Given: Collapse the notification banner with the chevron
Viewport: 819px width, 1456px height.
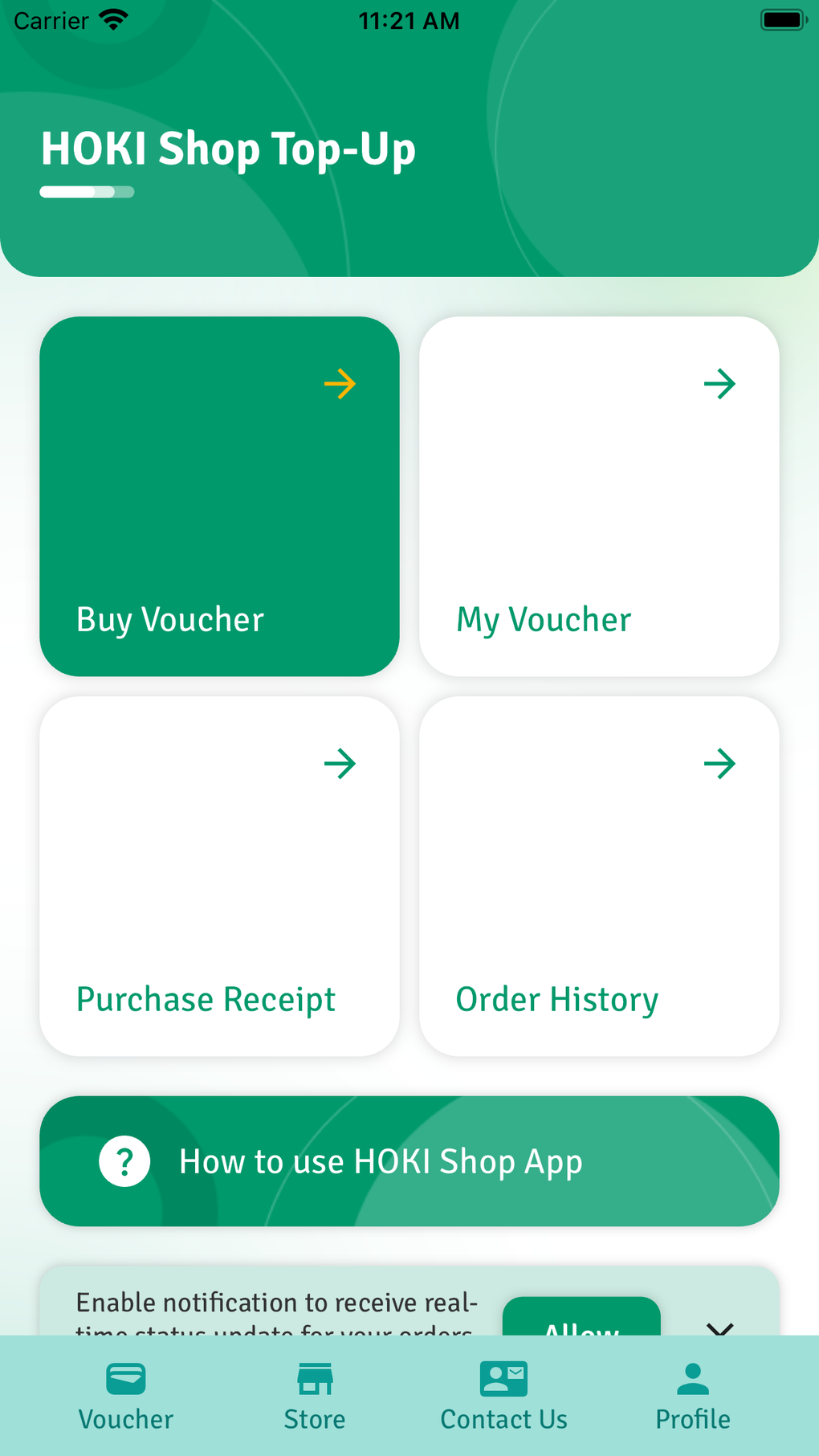Looking at the screenshot, I should [x=719, y=1329].
